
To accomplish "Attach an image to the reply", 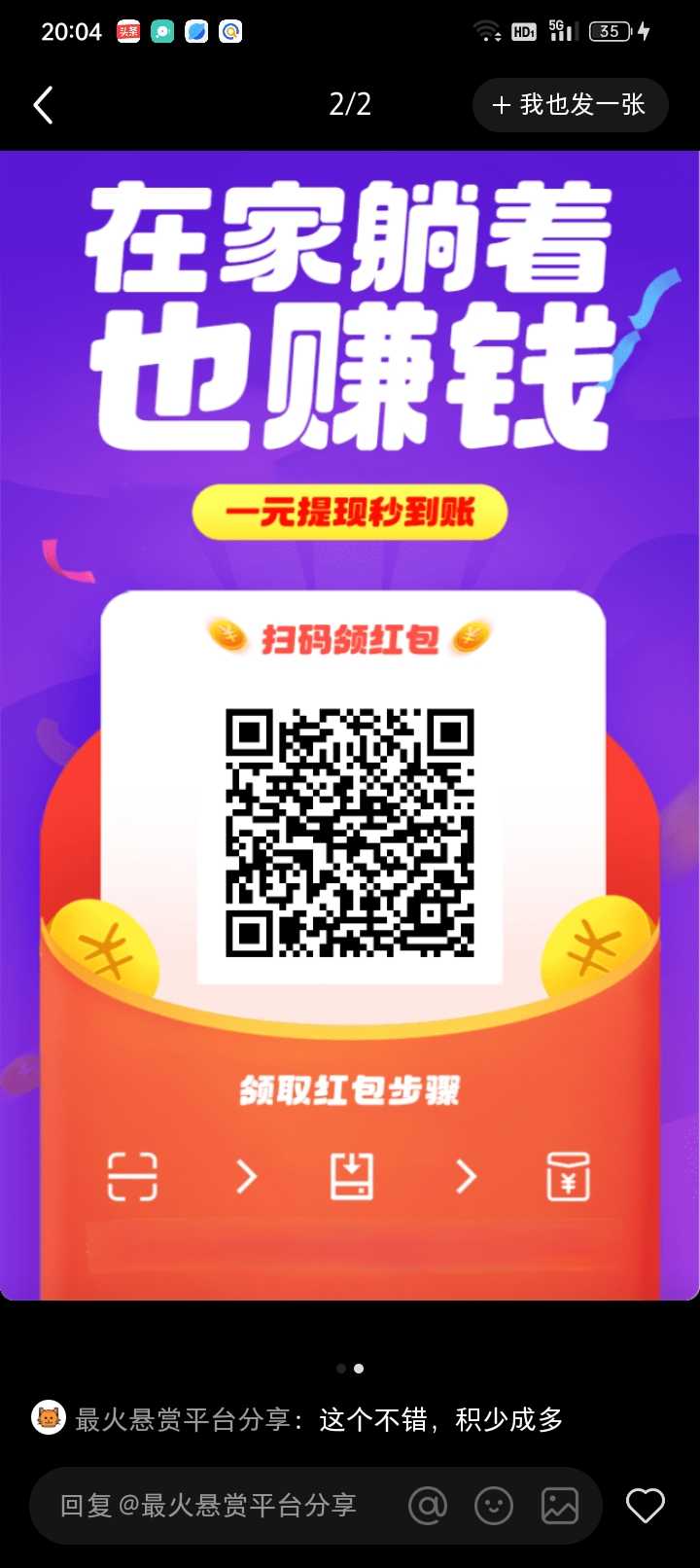I will tap(560, 1506).
